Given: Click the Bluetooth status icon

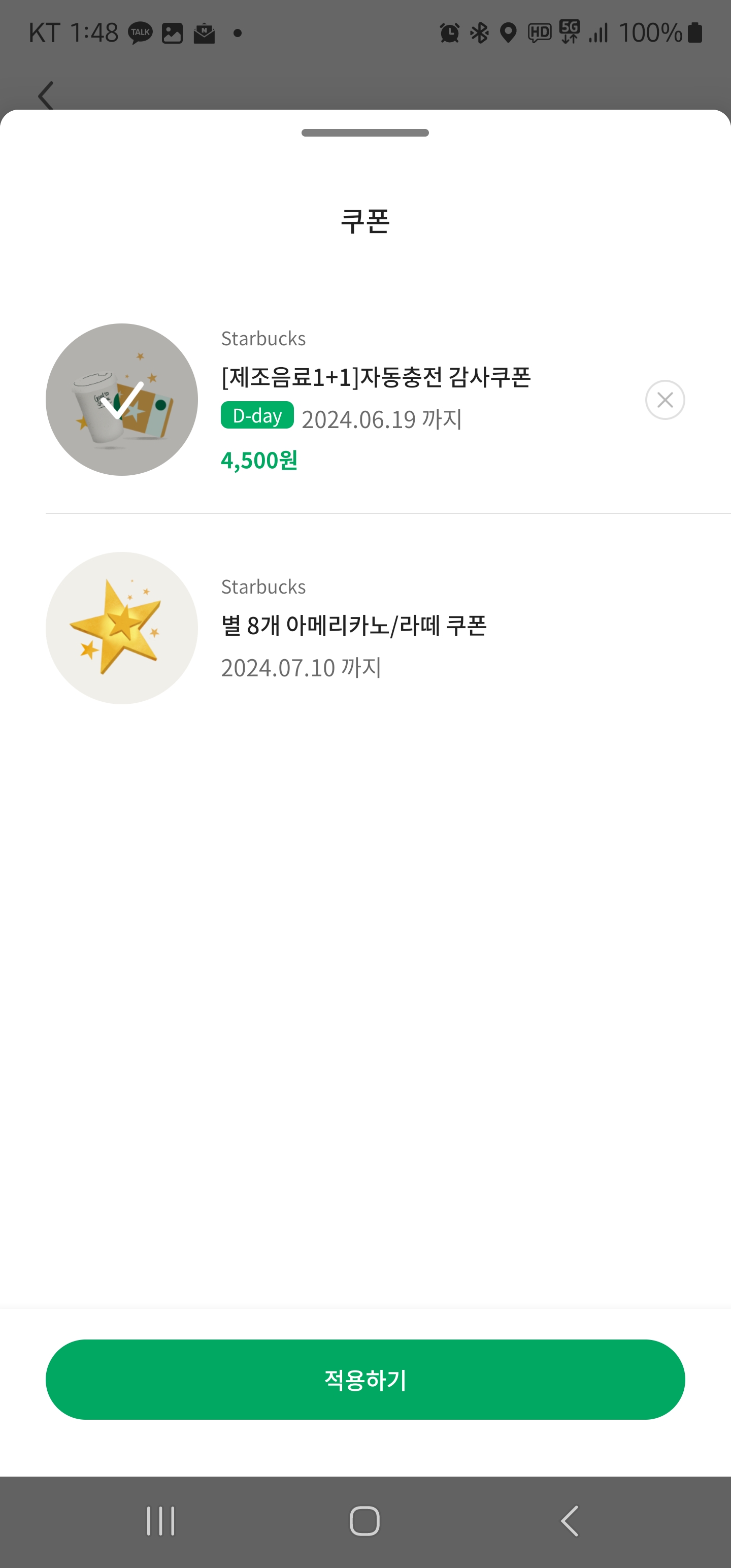Looking at the screenshot, I should pos(480,33).
